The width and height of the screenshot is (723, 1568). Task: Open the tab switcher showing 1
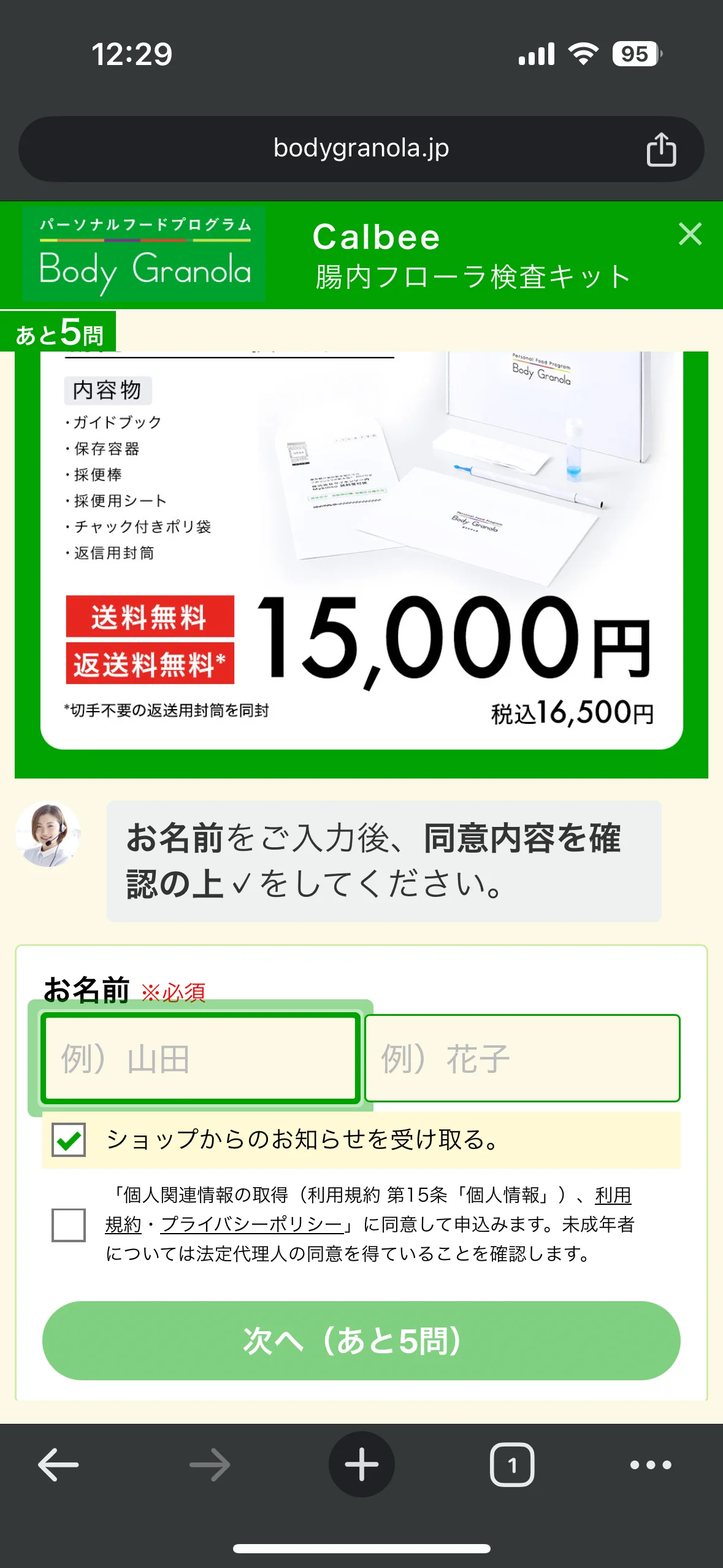[512, 1465]
